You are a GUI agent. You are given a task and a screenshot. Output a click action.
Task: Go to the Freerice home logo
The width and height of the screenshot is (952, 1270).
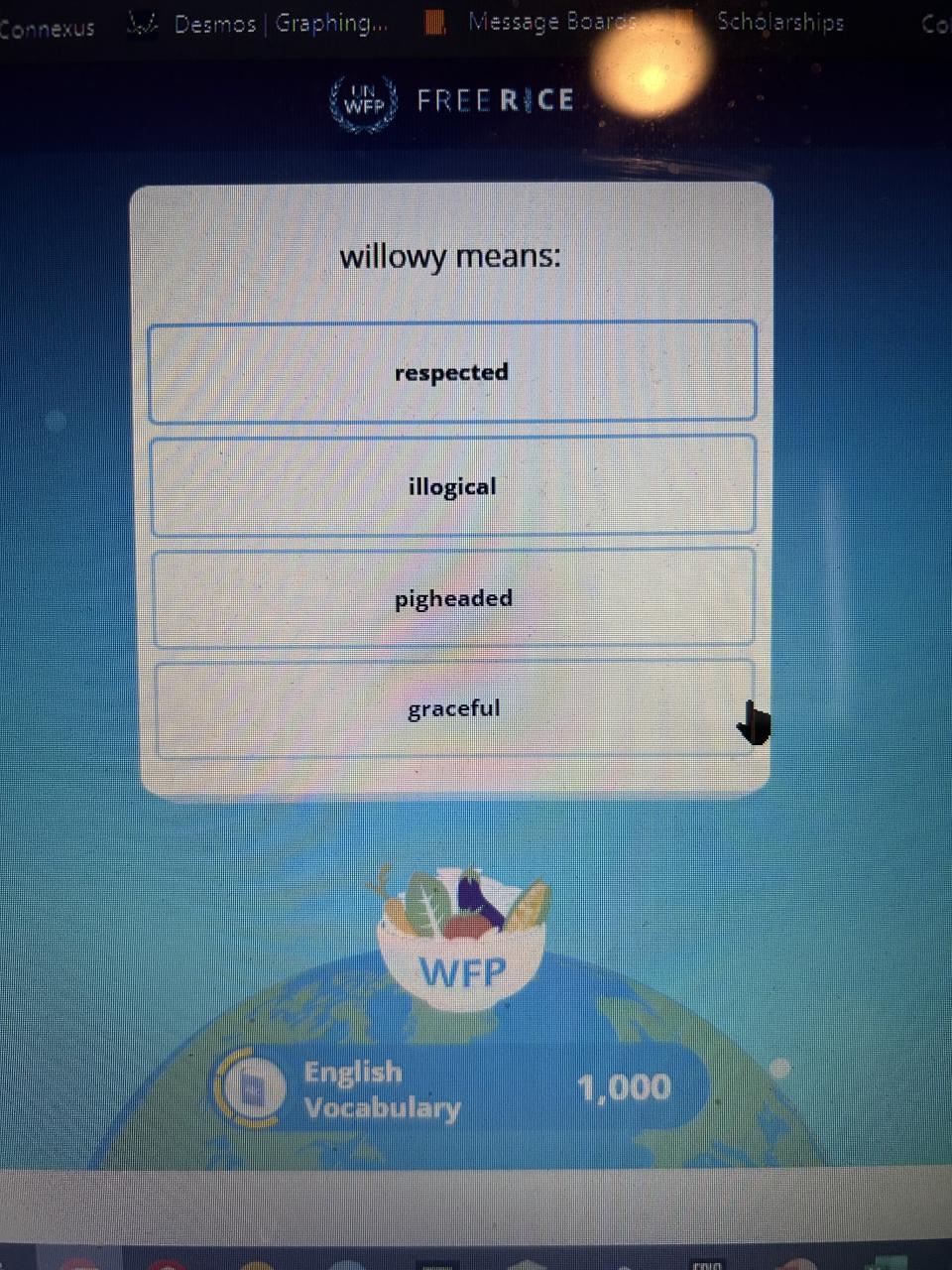click(452, 101)
